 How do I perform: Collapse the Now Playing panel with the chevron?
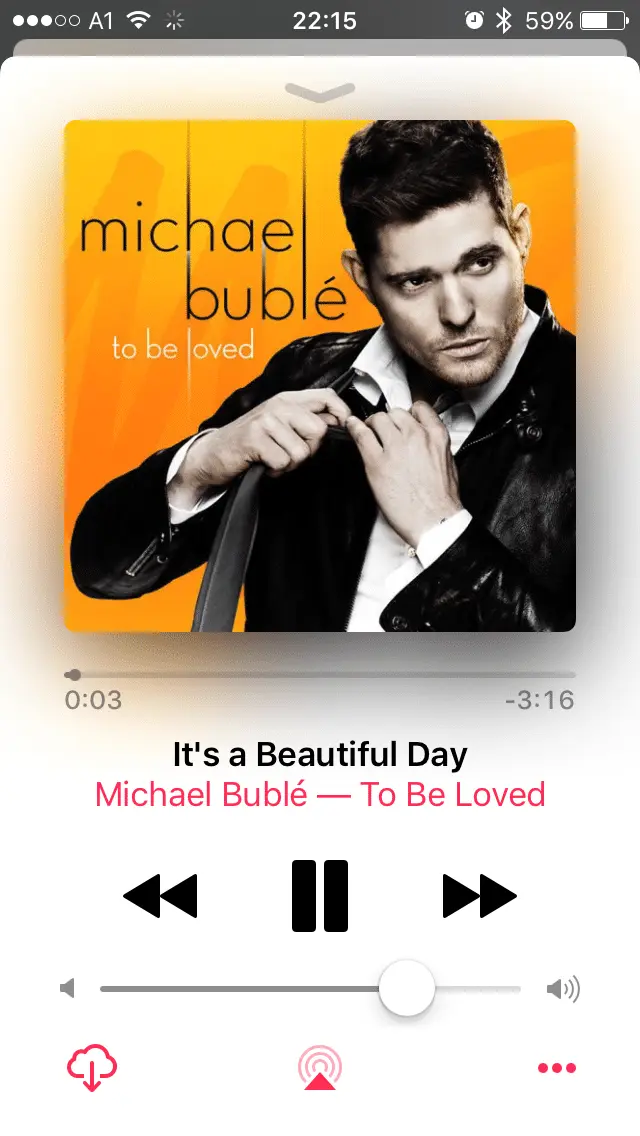coord(320,92)
